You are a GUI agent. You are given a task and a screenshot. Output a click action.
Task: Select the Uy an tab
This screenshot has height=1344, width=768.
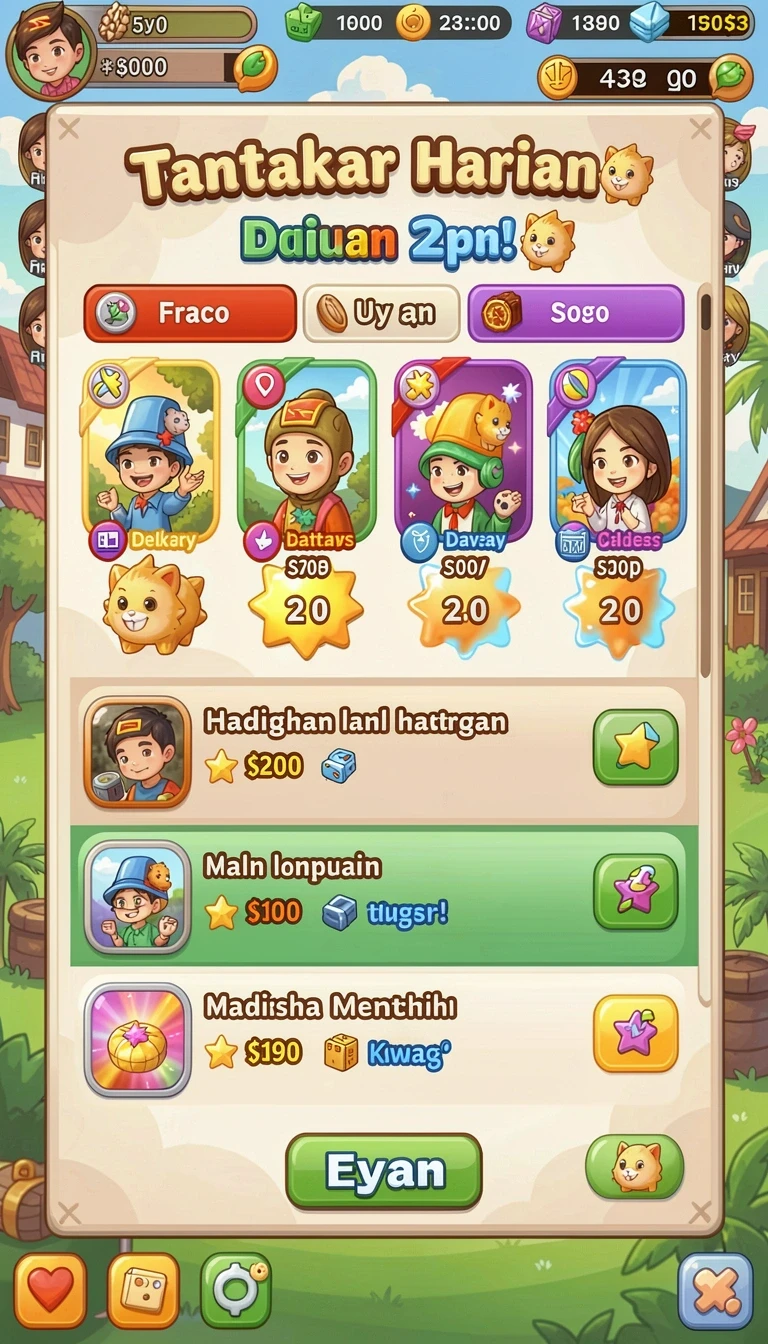(x=382, y=313)
